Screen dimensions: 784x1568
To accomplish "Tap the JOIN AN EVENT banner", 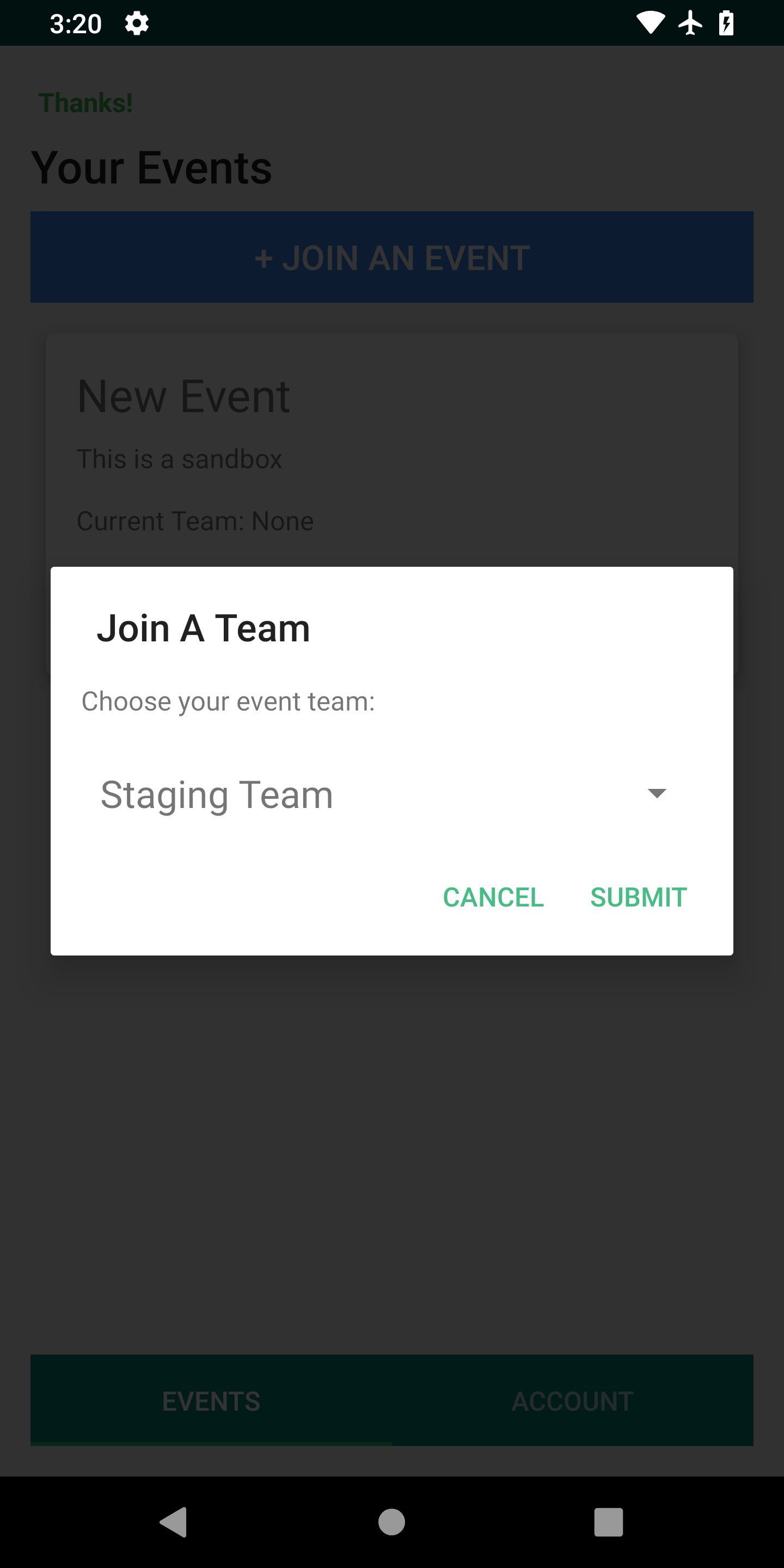I will (392, 257).
